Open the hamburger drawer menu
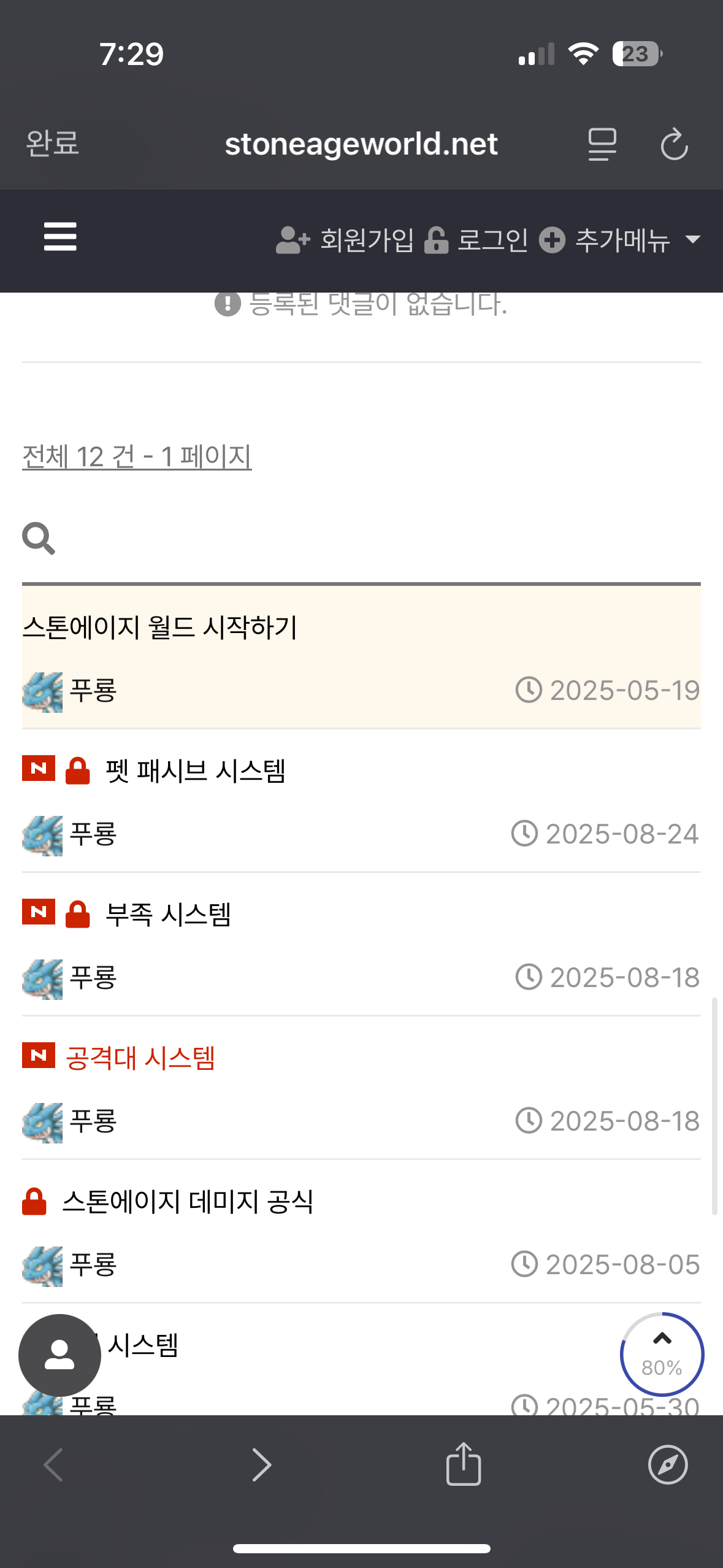 [x=60, y=237]
